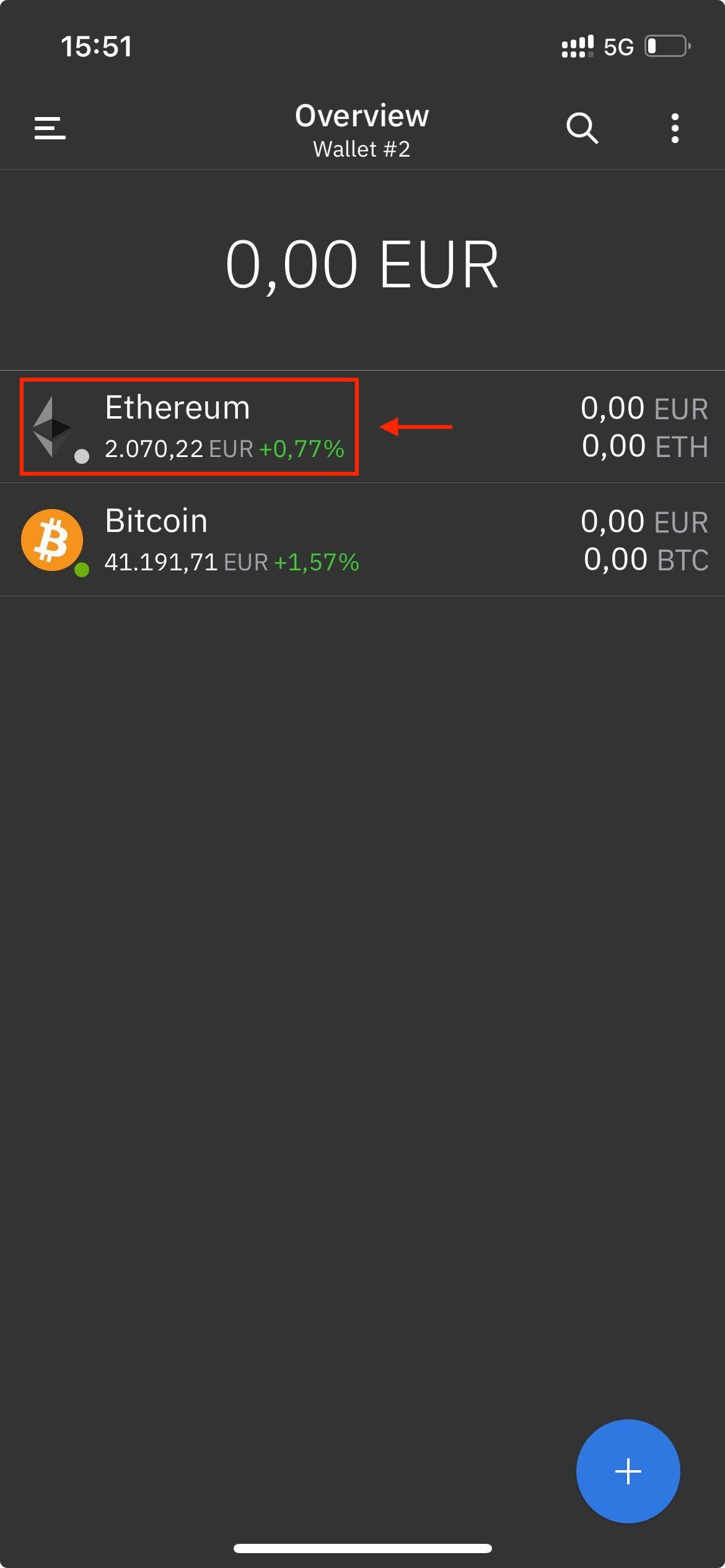The height and width of the screenshot is (1568, 725).
Task: Select the Bitcoin coin logo
Action: (53, 539)
